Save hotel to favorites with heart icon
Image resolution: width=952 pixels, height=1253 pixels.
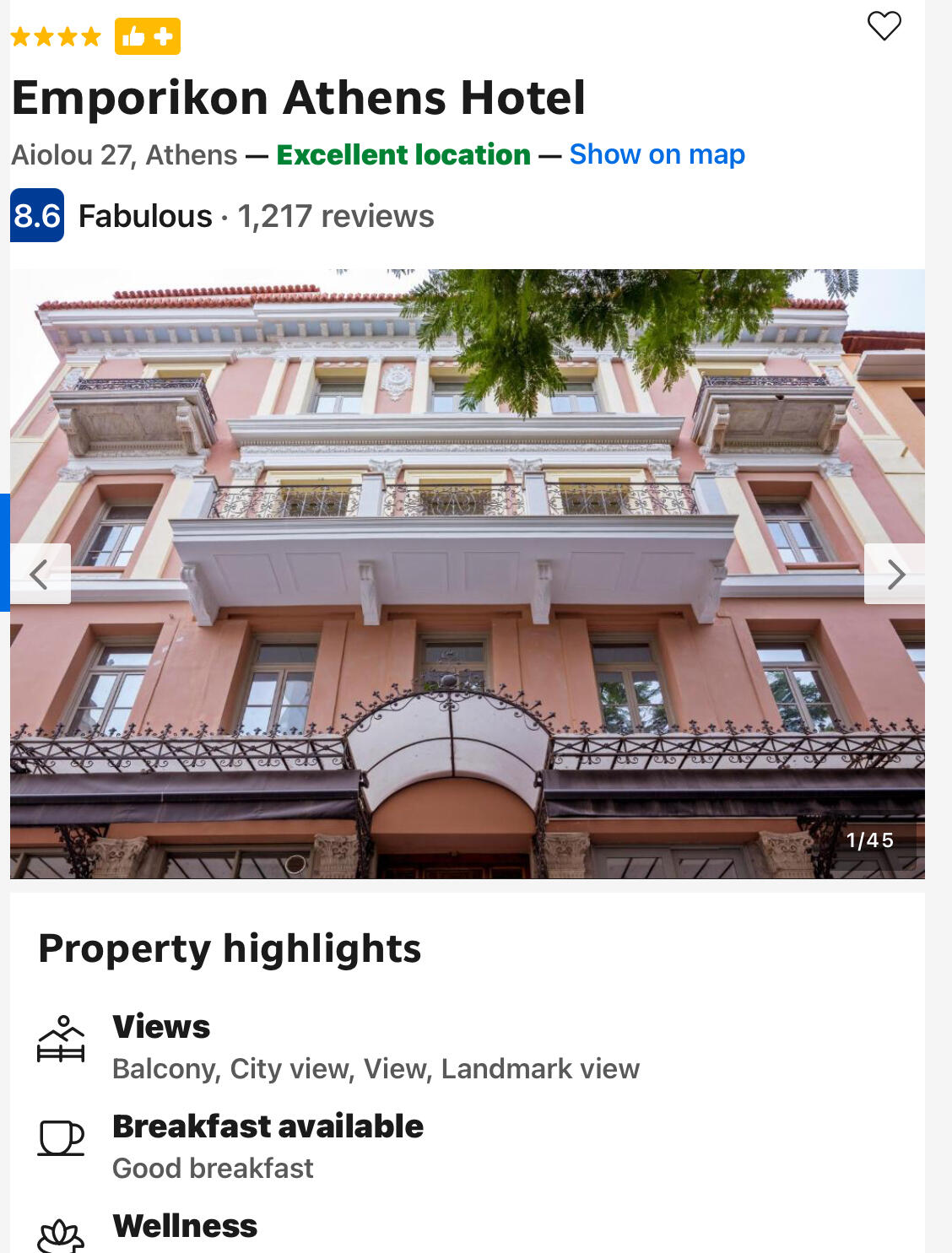(x=884, y=26)
